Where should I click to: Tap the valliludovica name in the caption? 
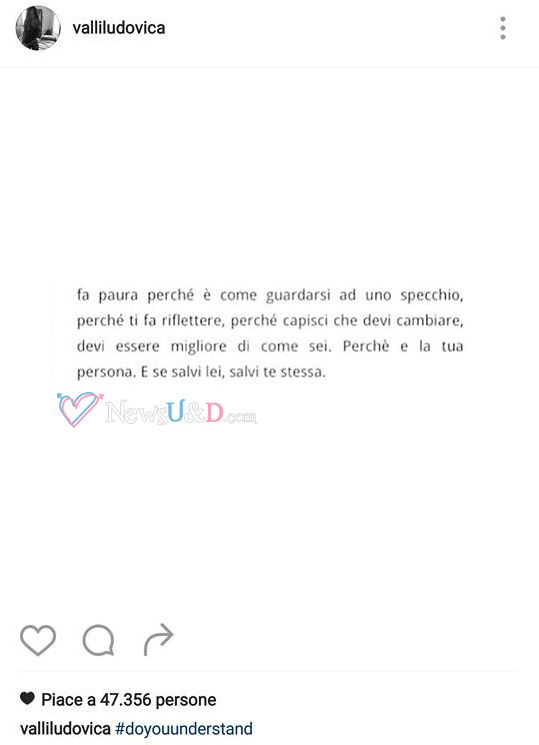click(x=65, y=728)
